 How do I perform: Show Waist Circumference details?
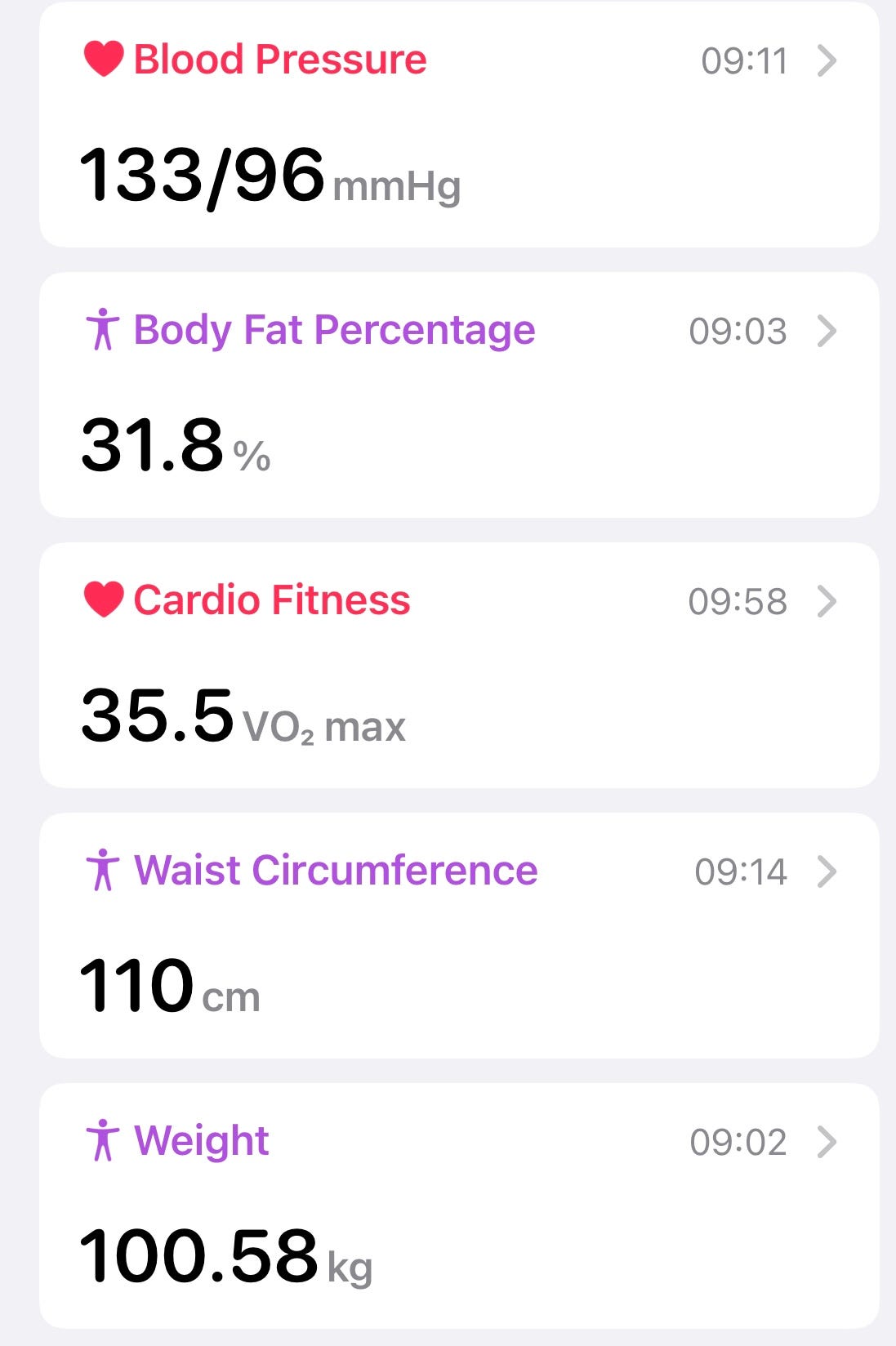pos(458,935)
